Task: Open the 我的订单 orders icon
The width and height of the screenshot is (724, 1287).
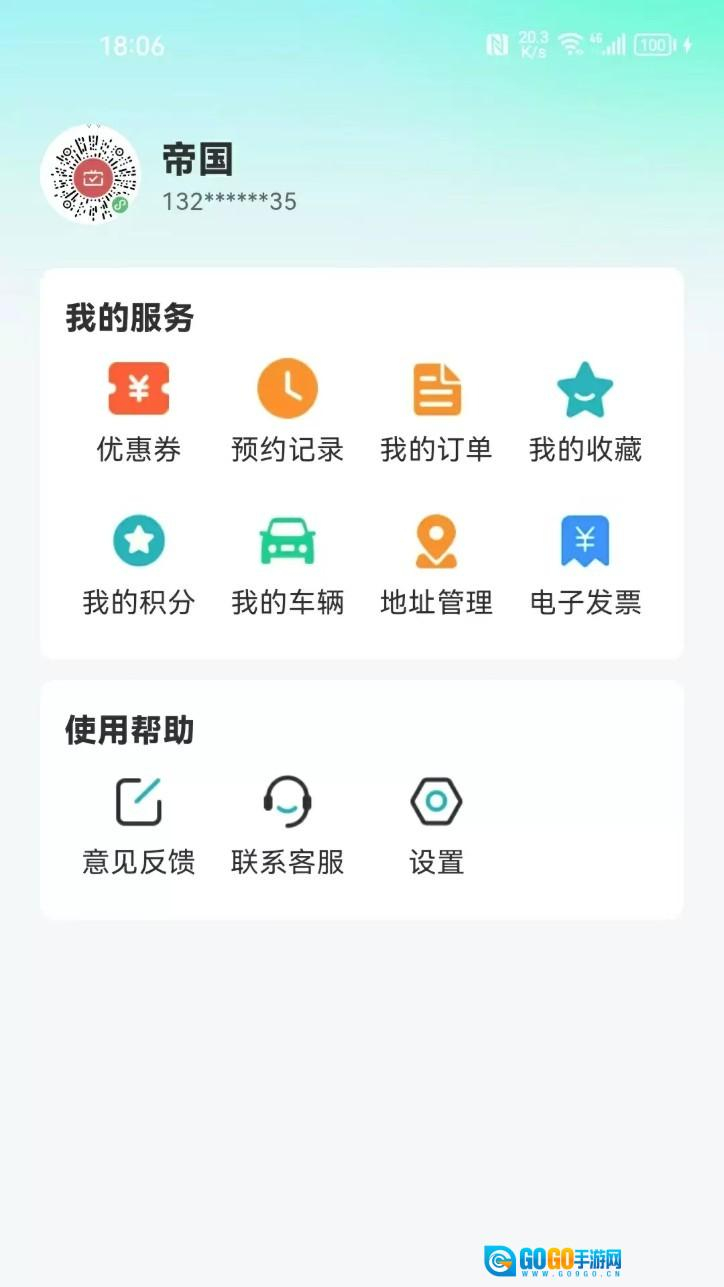Action: click(436, 388)
